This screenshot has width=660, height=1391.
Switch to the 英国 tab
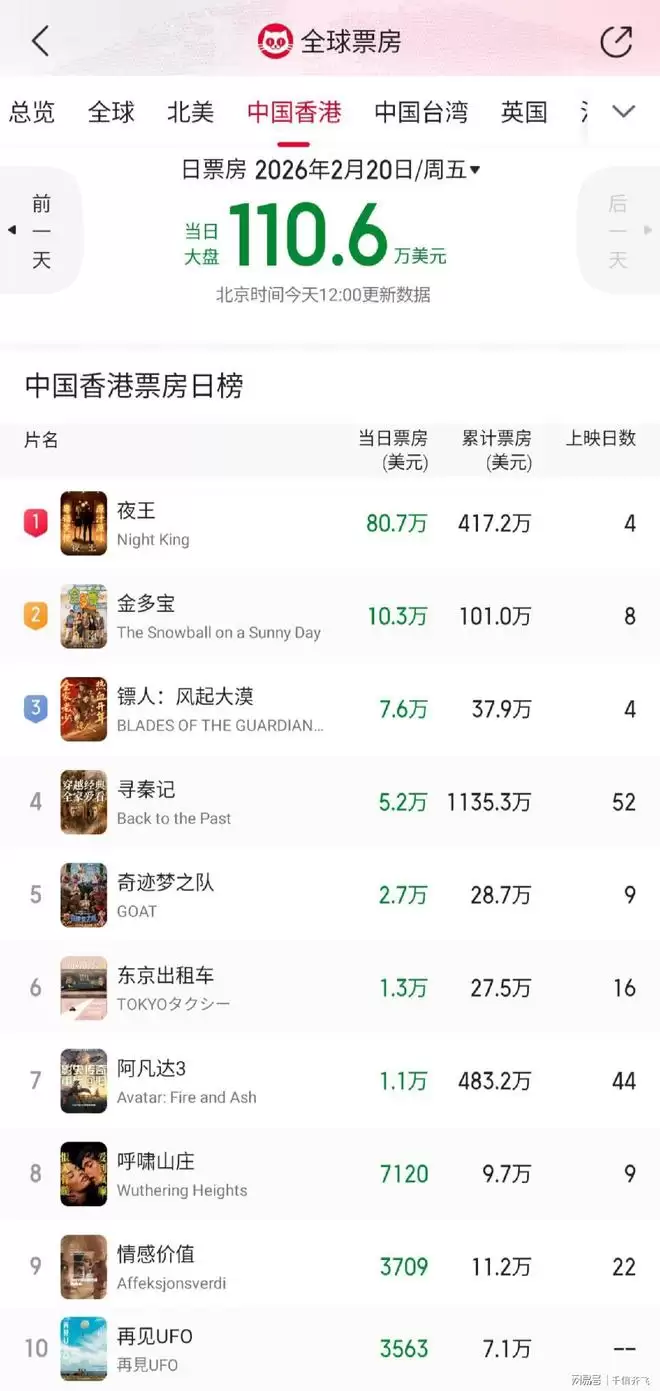(524, 112)
